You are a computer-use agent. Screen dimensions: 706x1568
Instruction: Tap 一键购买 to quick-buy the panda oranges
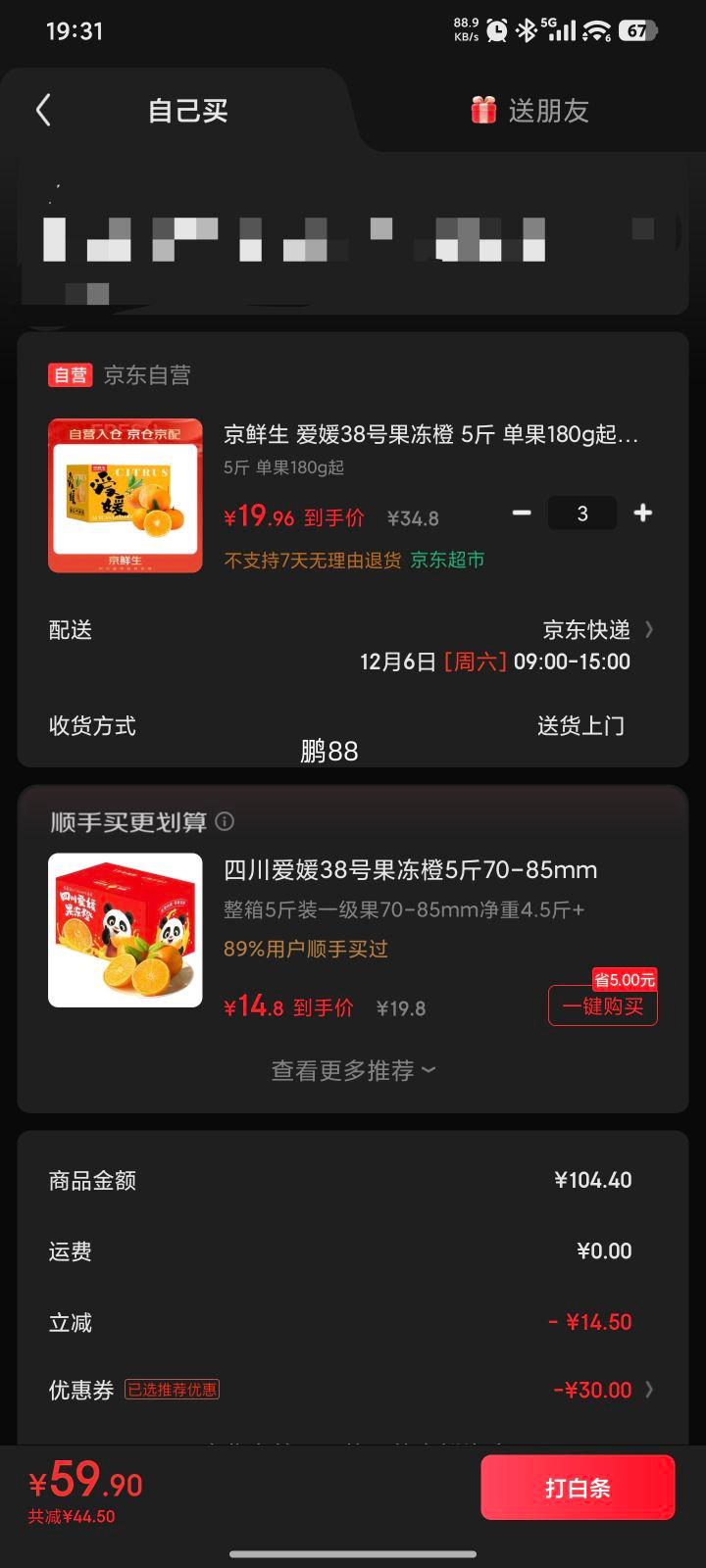(602, 1005)
